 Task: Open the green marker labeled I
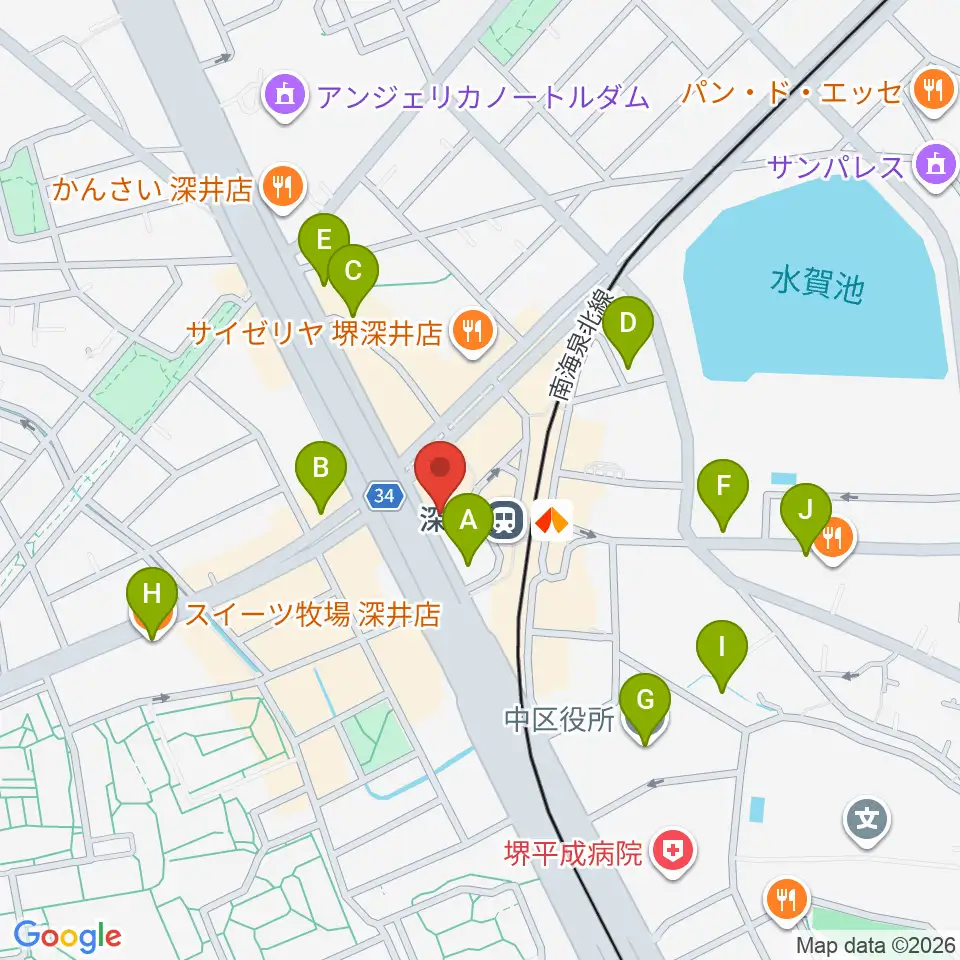(722, 656)
